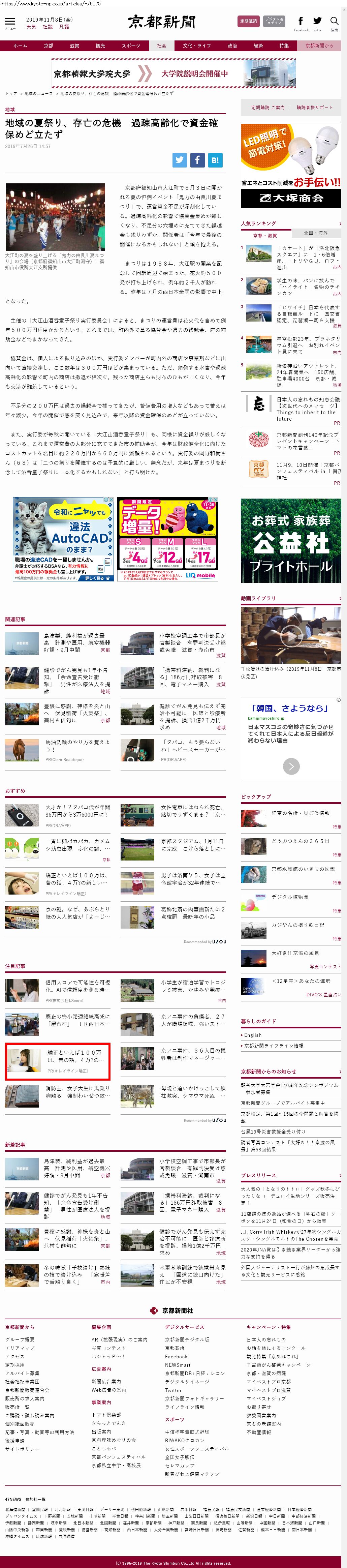This screenshot has width=347, height=1568.
Task: Share the article on Facebook
Action: (197, 160)
